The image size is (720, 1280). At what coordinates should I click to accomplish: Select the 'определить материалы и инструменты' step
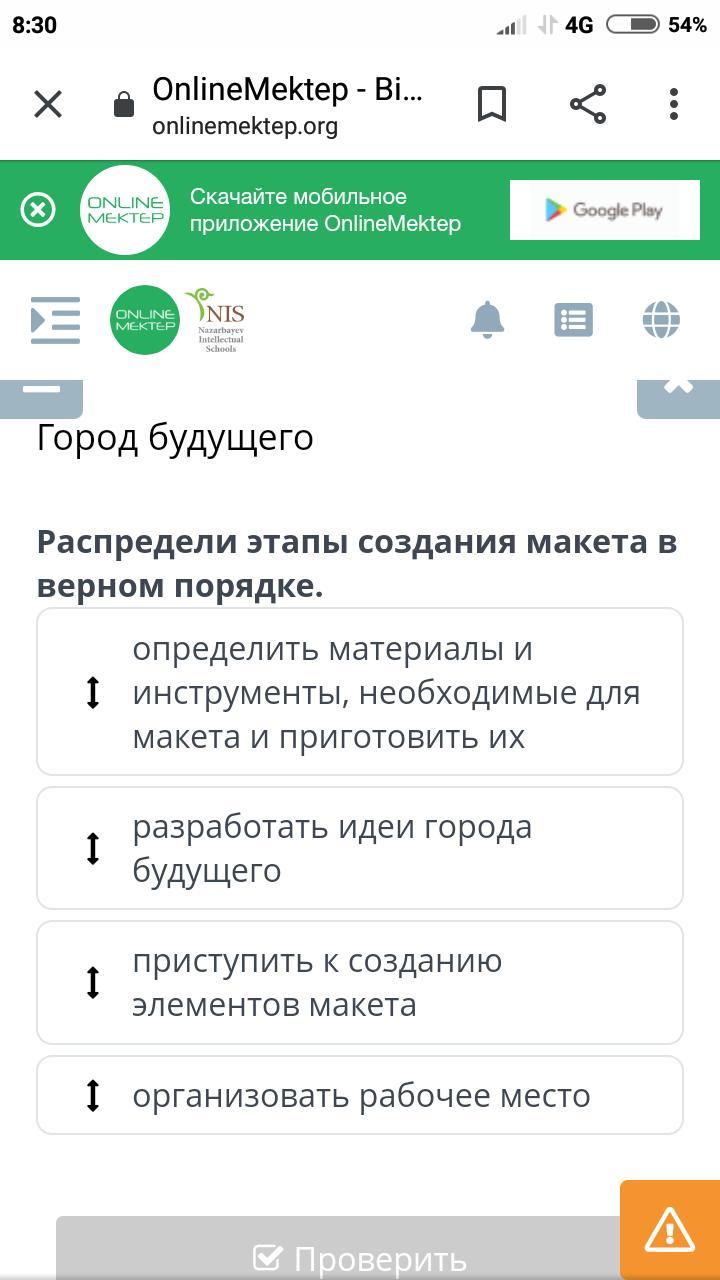coord(360,692)
